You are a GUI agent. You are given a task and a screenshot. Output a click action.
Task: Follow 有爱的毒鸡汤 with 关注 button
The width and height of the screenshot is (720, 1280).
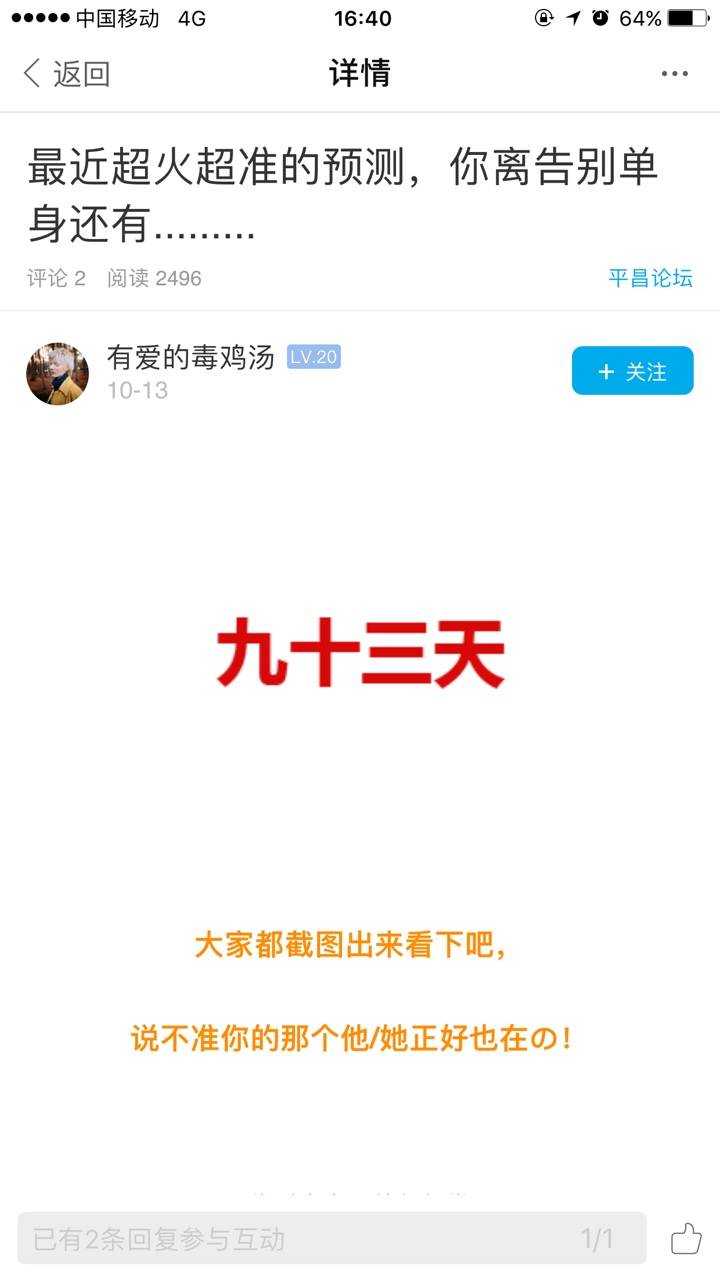(632, 371)
